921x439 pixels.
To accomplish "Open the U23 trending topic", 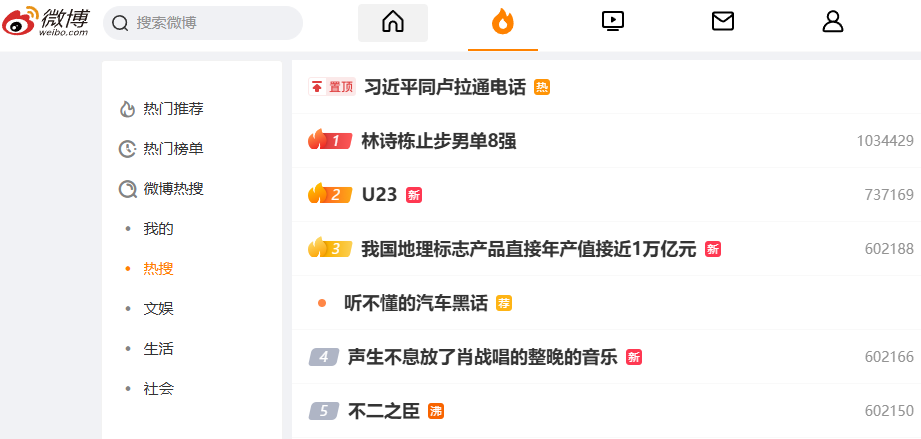I will (x=379, y=195).
